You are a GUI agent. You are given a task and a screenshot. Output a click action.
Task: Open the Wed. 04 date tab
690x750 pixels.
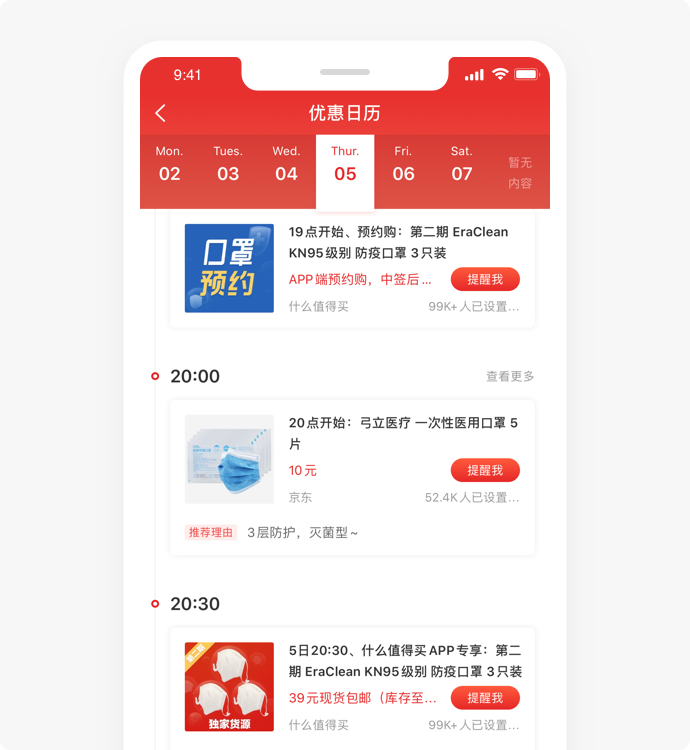287,164
